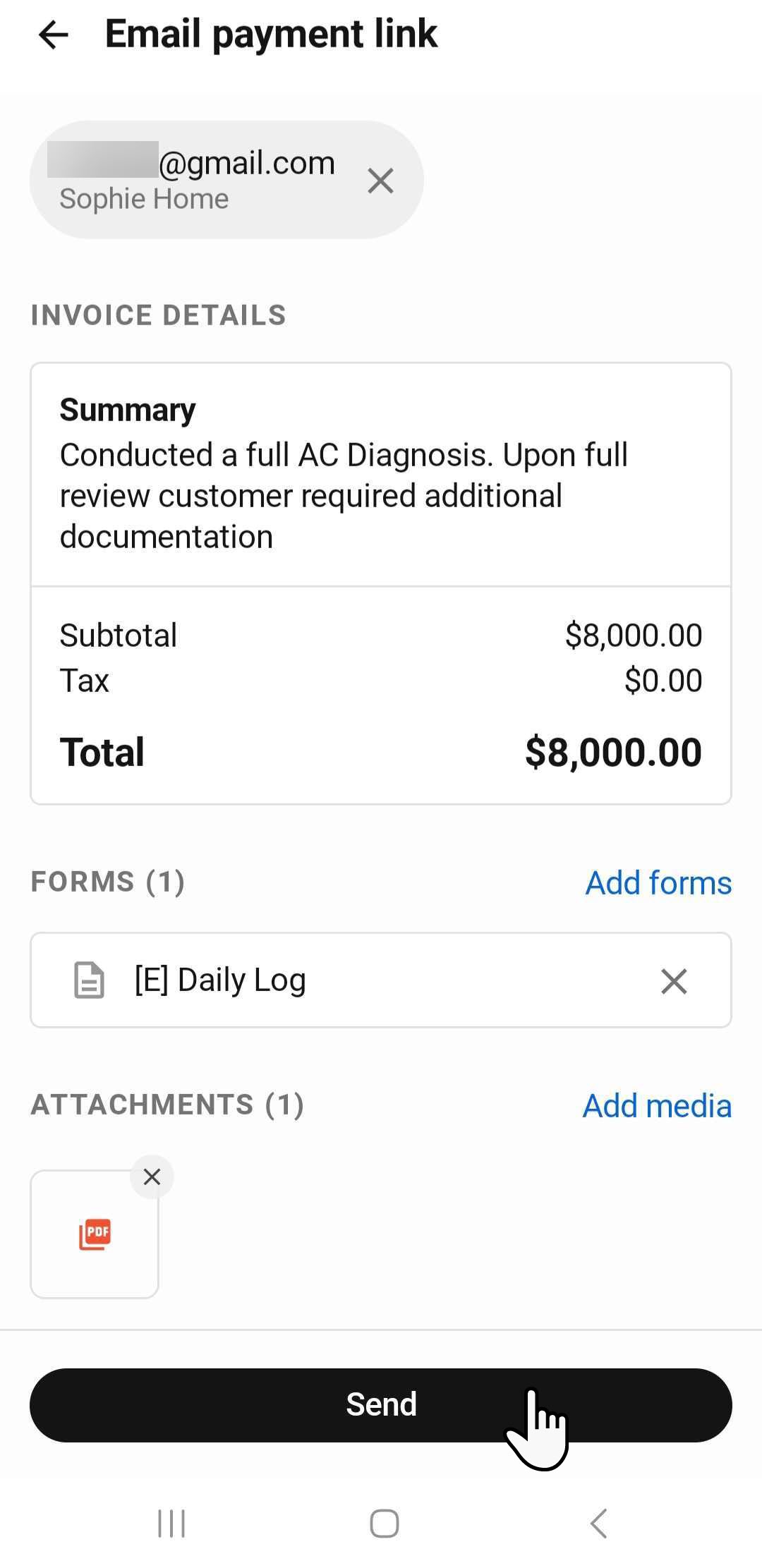The image size is (762, 1568).
Task: Delete the PDF attachment
Action: (x=152, y=1177)
